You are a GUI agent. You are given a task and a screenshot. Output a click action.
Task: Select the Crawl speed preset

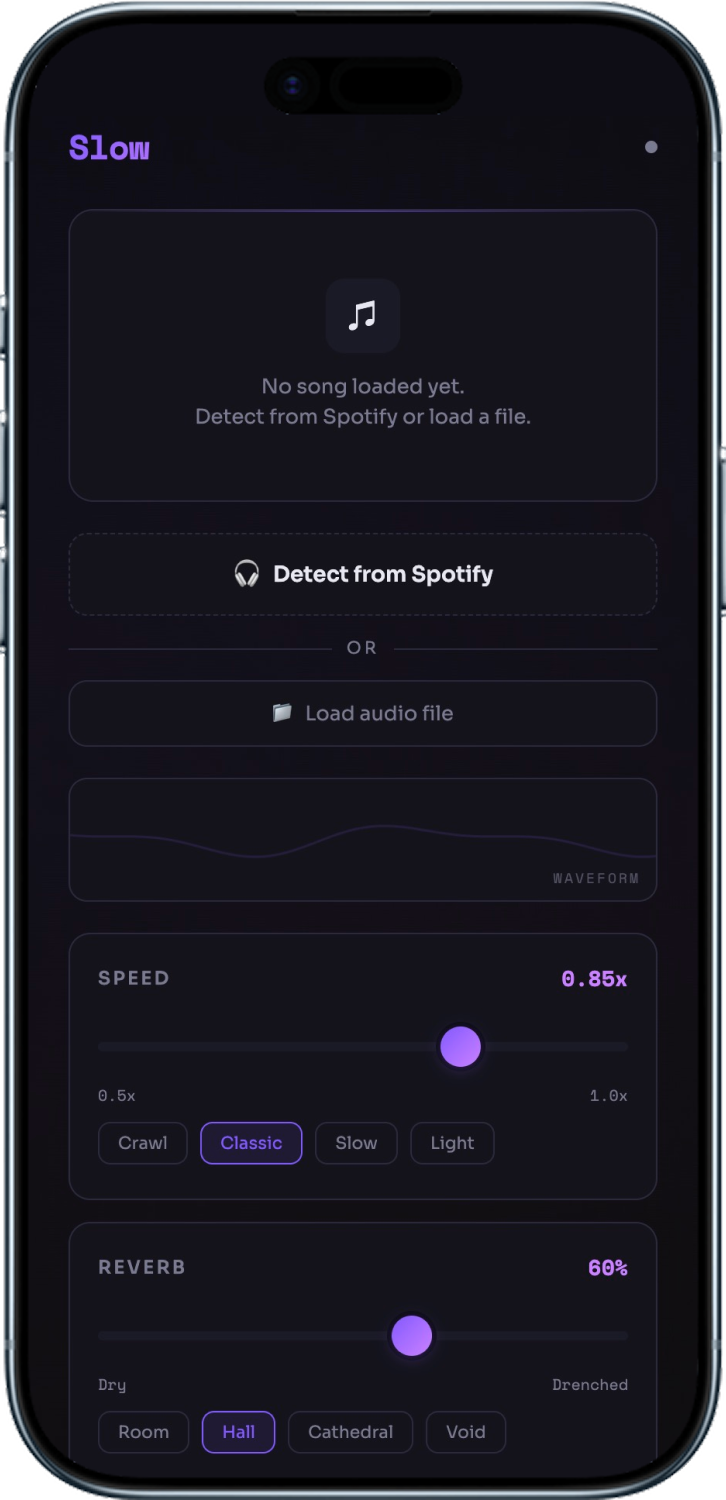coord(142,1143)
